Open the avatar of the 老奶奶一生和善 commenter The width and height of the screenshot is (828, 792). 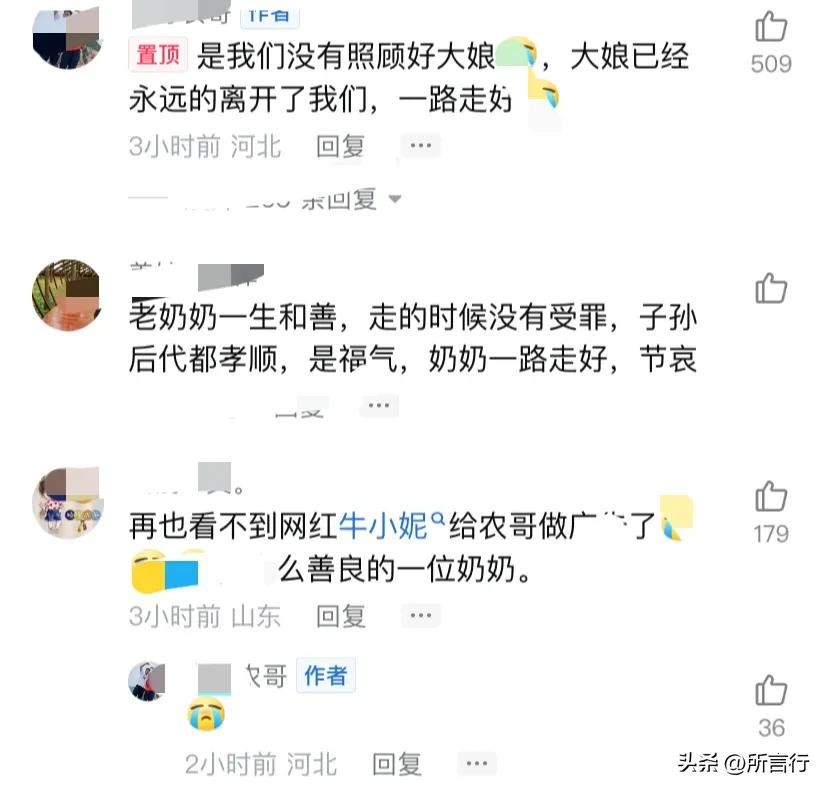67,294
